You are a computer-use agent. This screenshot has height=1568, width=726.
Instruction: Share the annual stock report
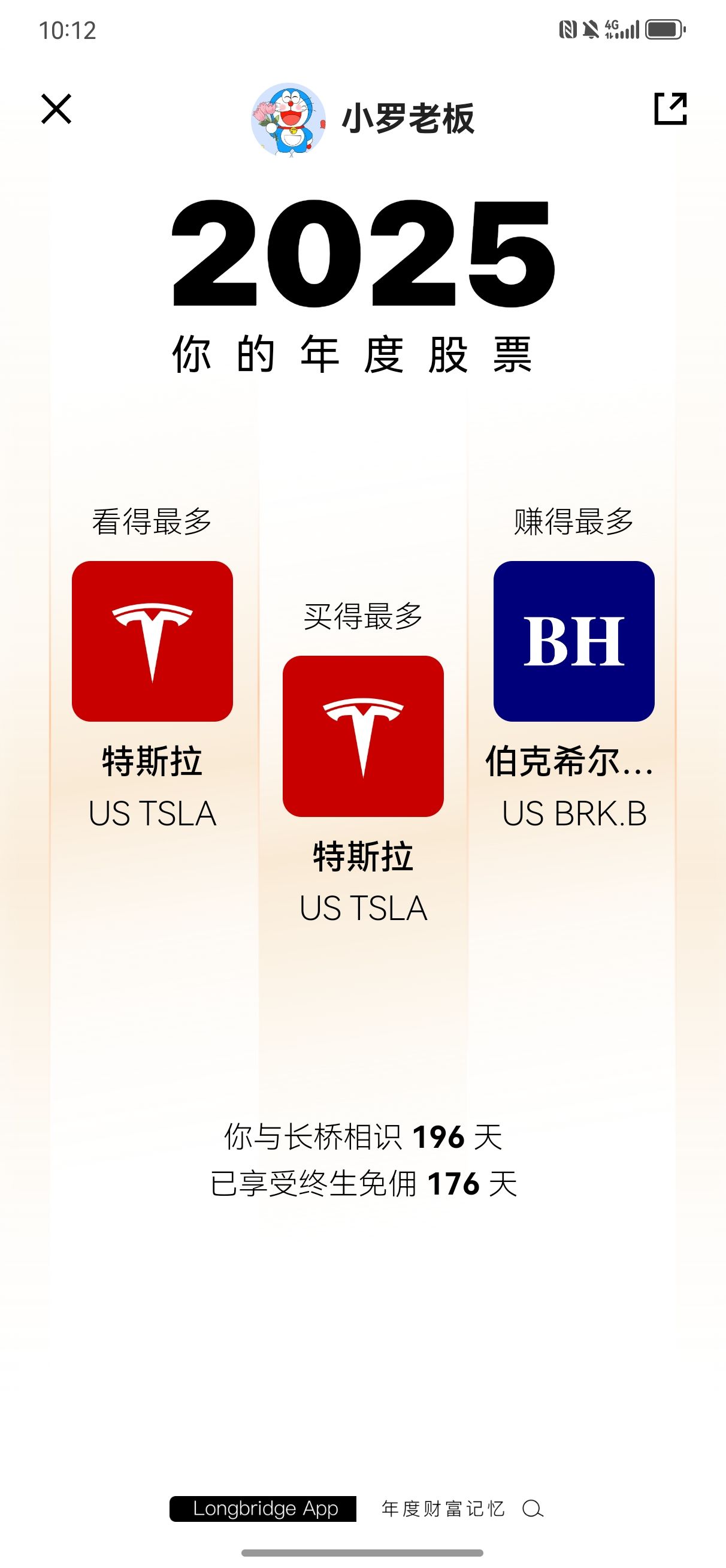click(670, 109)
